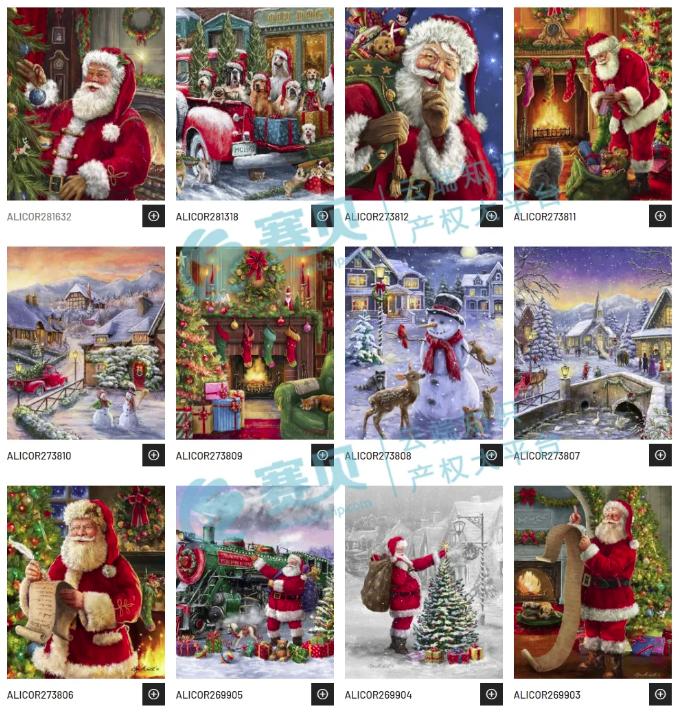675x717 pixels.
Task: Tap the plus icon beside ALICOR281632
Action: (x=153, y=215)
